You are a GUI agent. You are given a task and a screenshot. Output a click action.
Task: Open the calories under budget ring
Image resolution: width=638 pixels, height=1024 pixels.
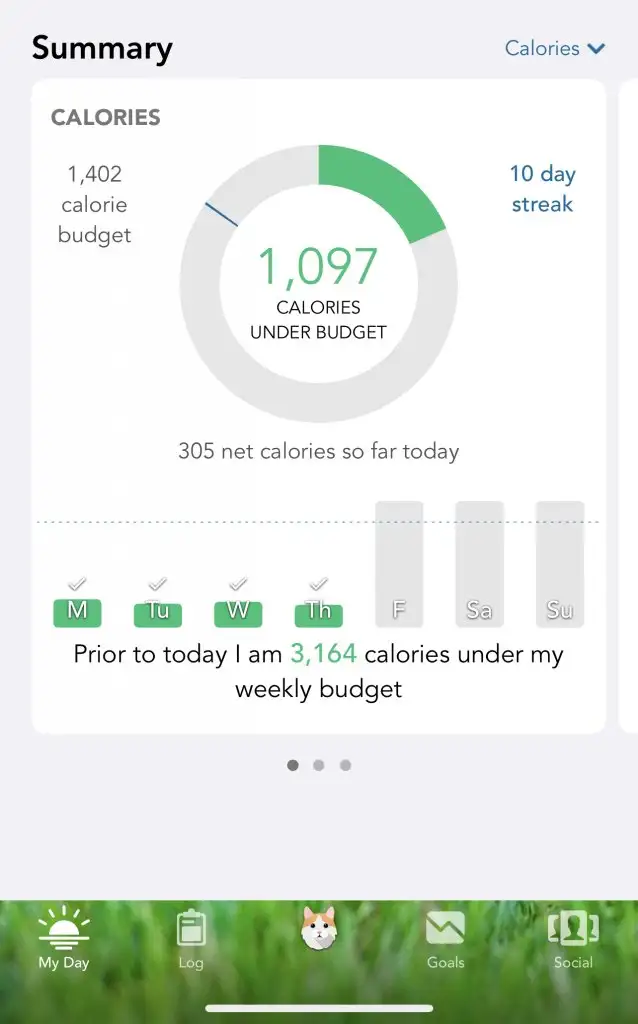[319, 284]
